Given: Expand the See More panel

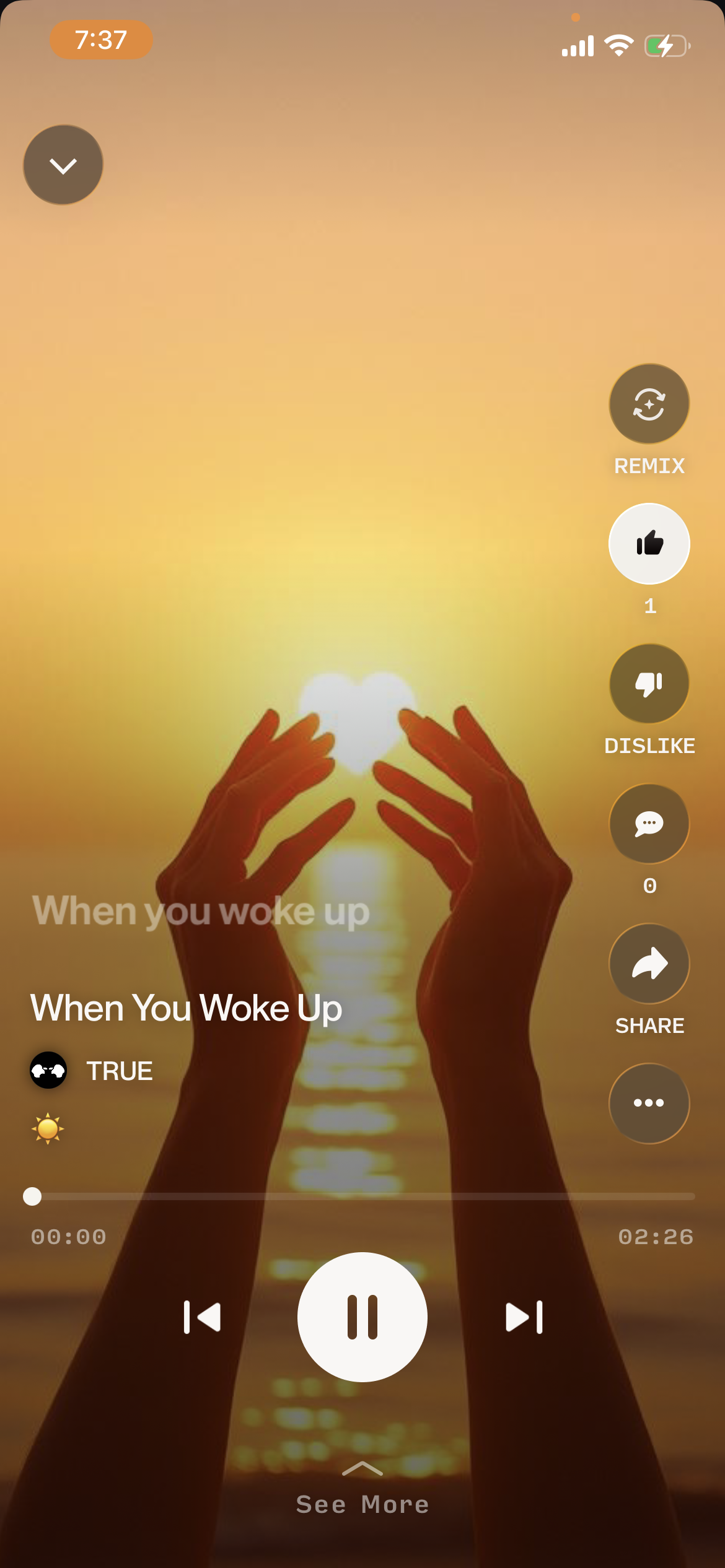Looking at the screenshot, I should tap(362, 1504).
